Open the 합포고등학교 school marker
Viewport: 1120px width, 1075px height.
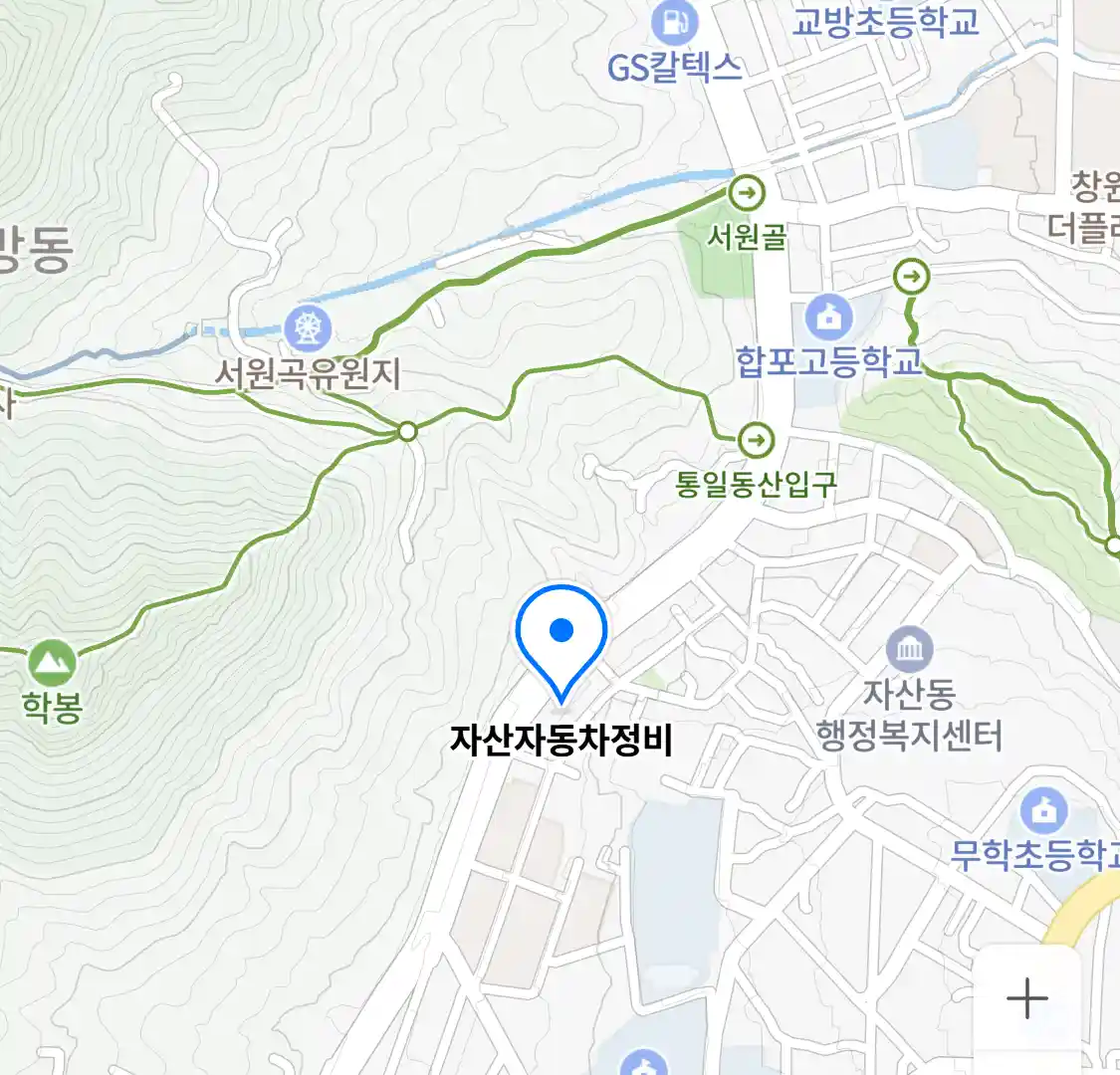pyautogui.click(x=827, y=319)
